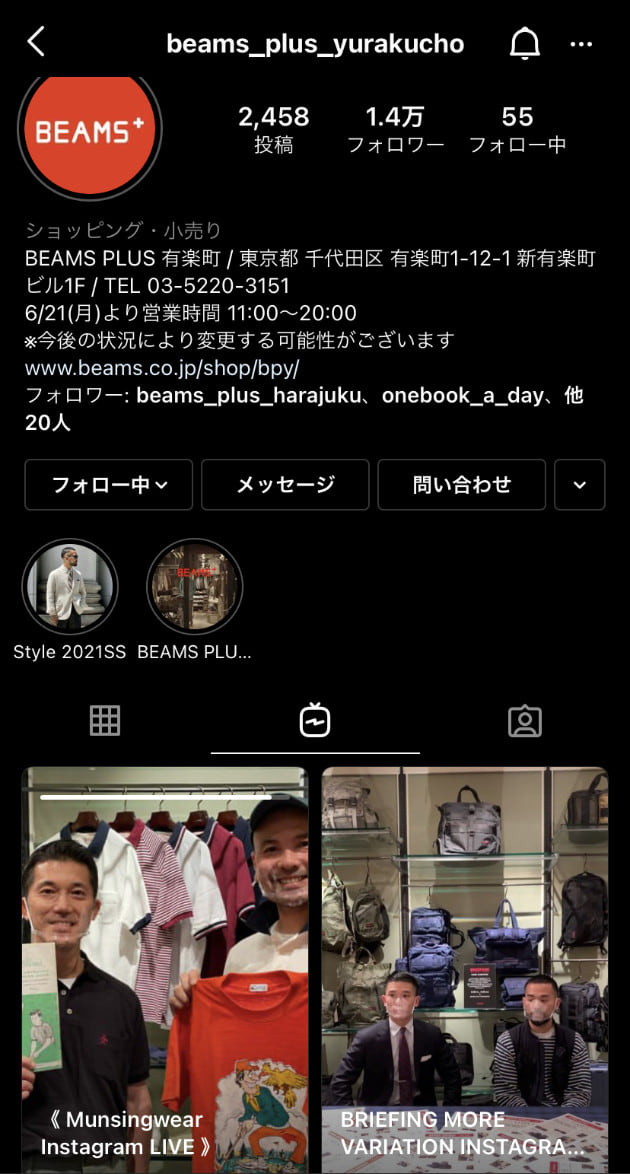Viewport: 630px width, 1174px height.
Task: Go back using the arrow icon
Action: click(36, 42)
